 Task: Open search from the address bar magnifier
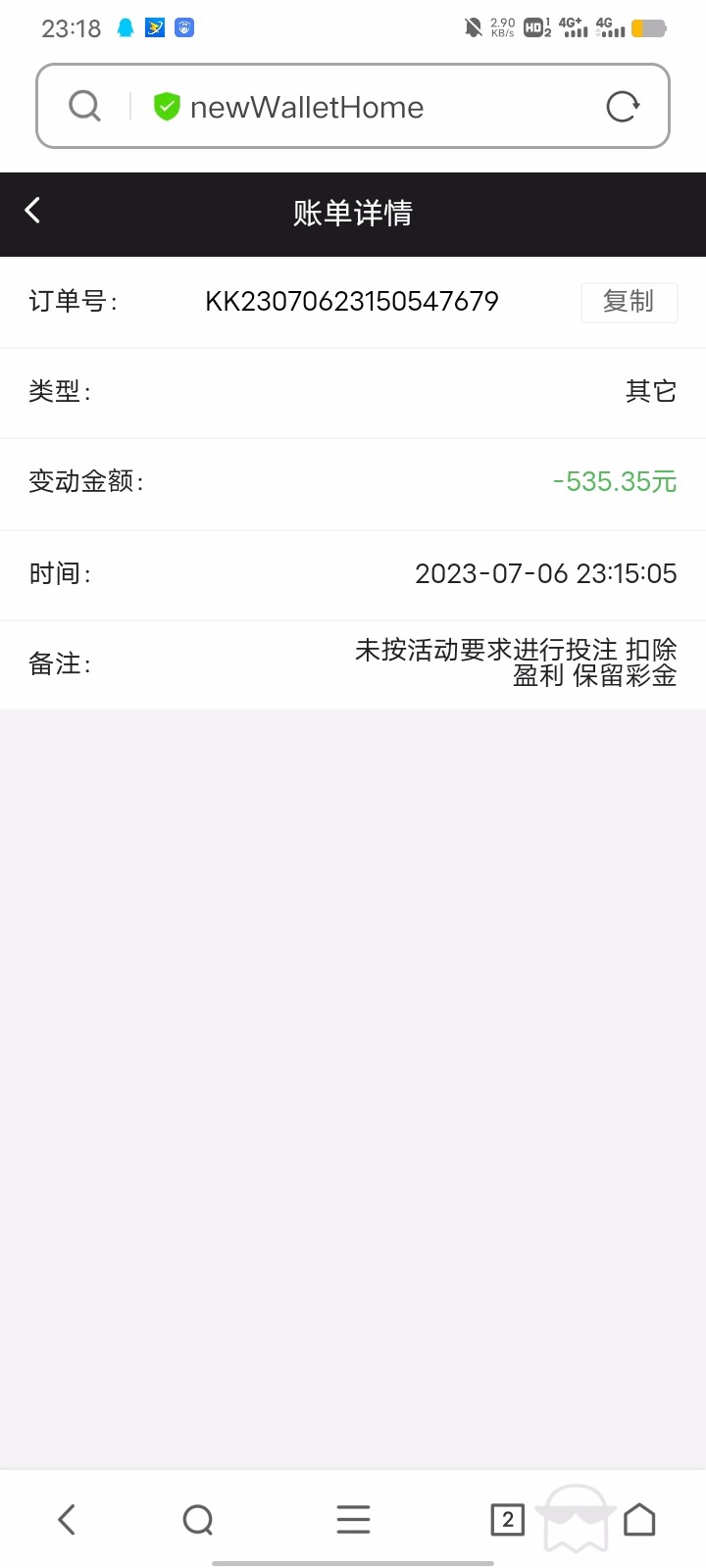tap(85, 106)
